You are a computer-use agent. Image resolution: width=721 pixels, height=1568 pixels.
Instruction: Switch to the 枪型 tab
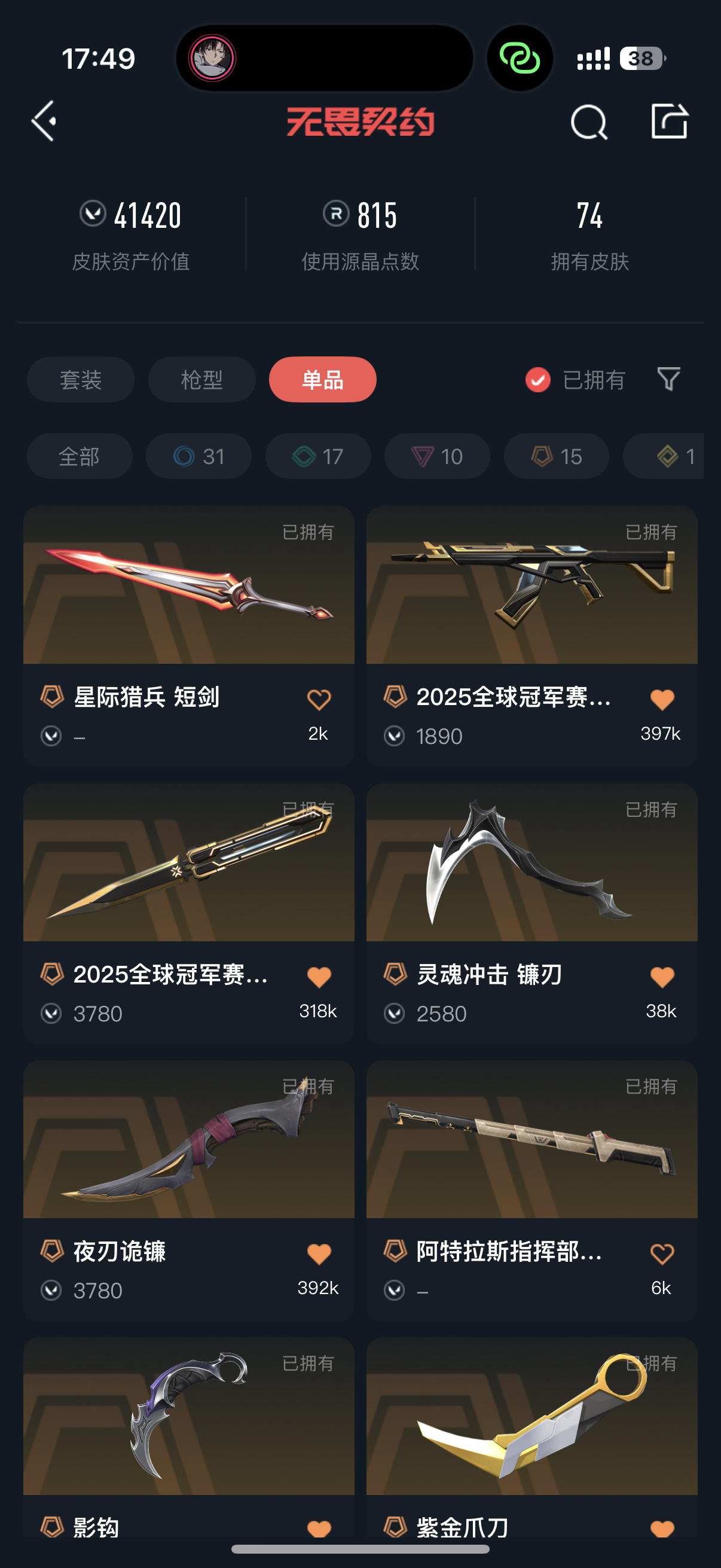click(201, 380)
